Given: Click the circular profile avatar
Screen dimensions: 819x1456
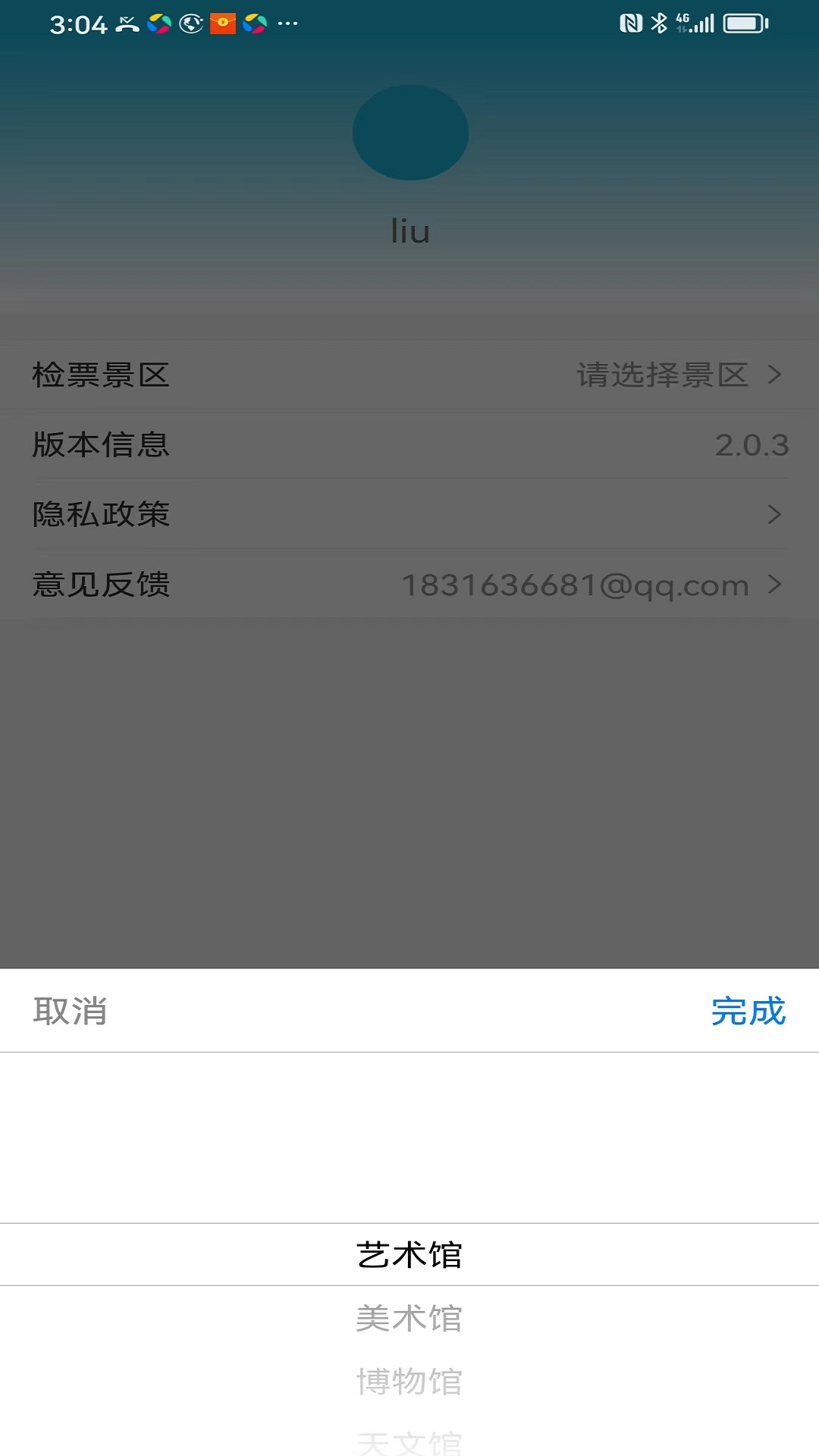Looking at the screenshot, I should 409,133.
